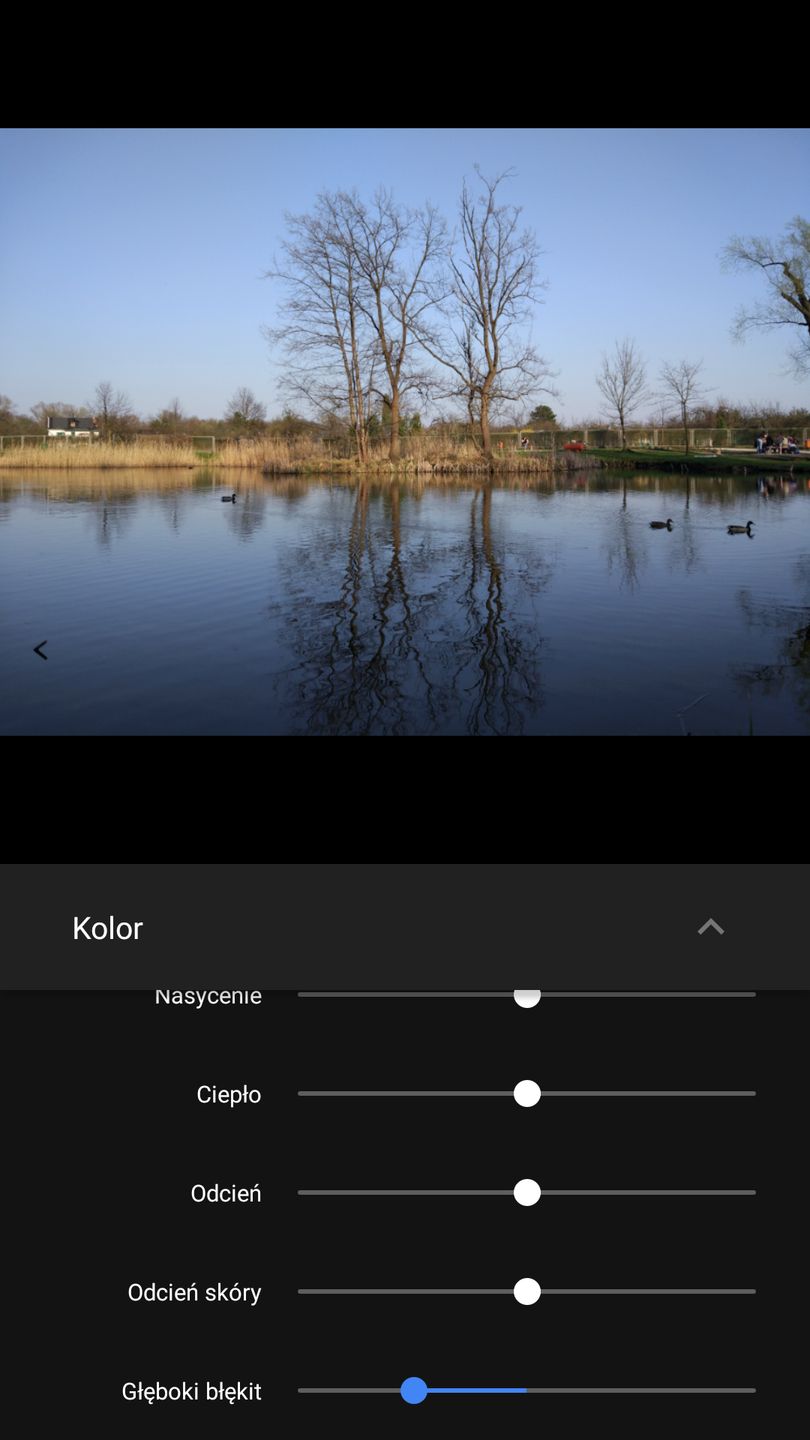This screenshot has width=810, height=1440.
Task: Select the Odcień skóry slider handle
Action: coord(527,1292)
